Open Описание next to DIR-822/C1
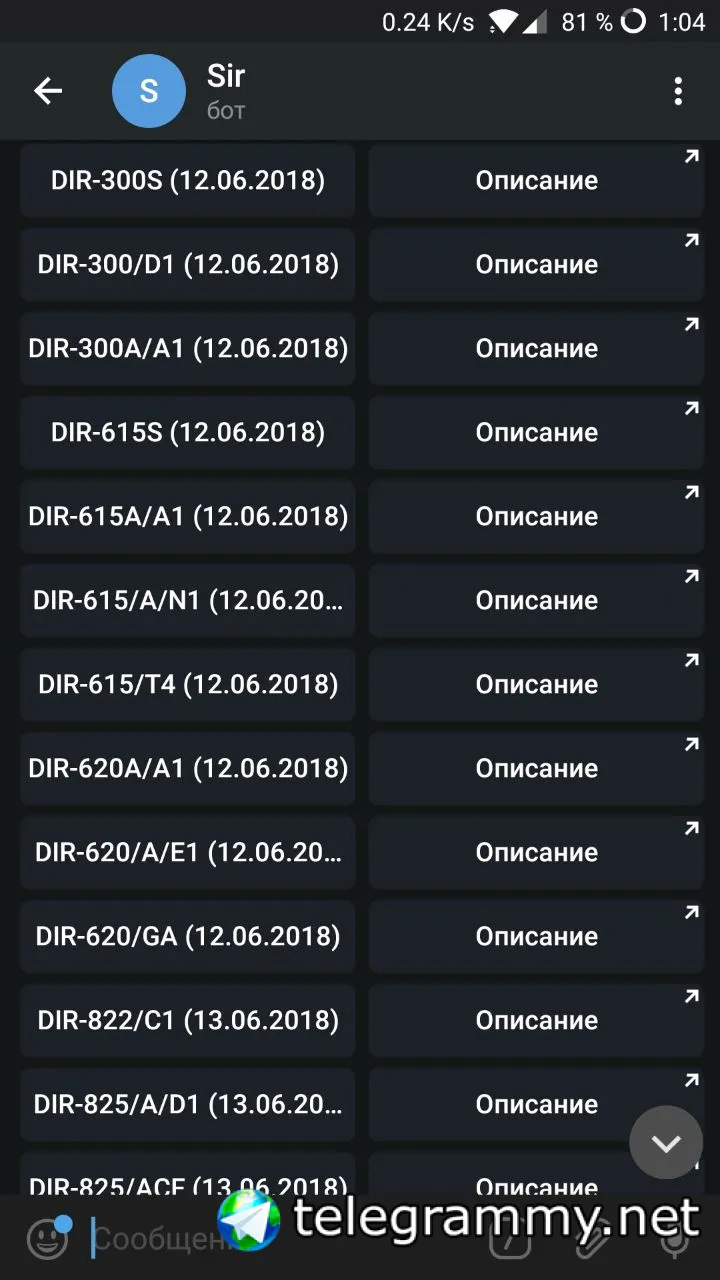This screenshot has height=1280, width=720. 536,1021
